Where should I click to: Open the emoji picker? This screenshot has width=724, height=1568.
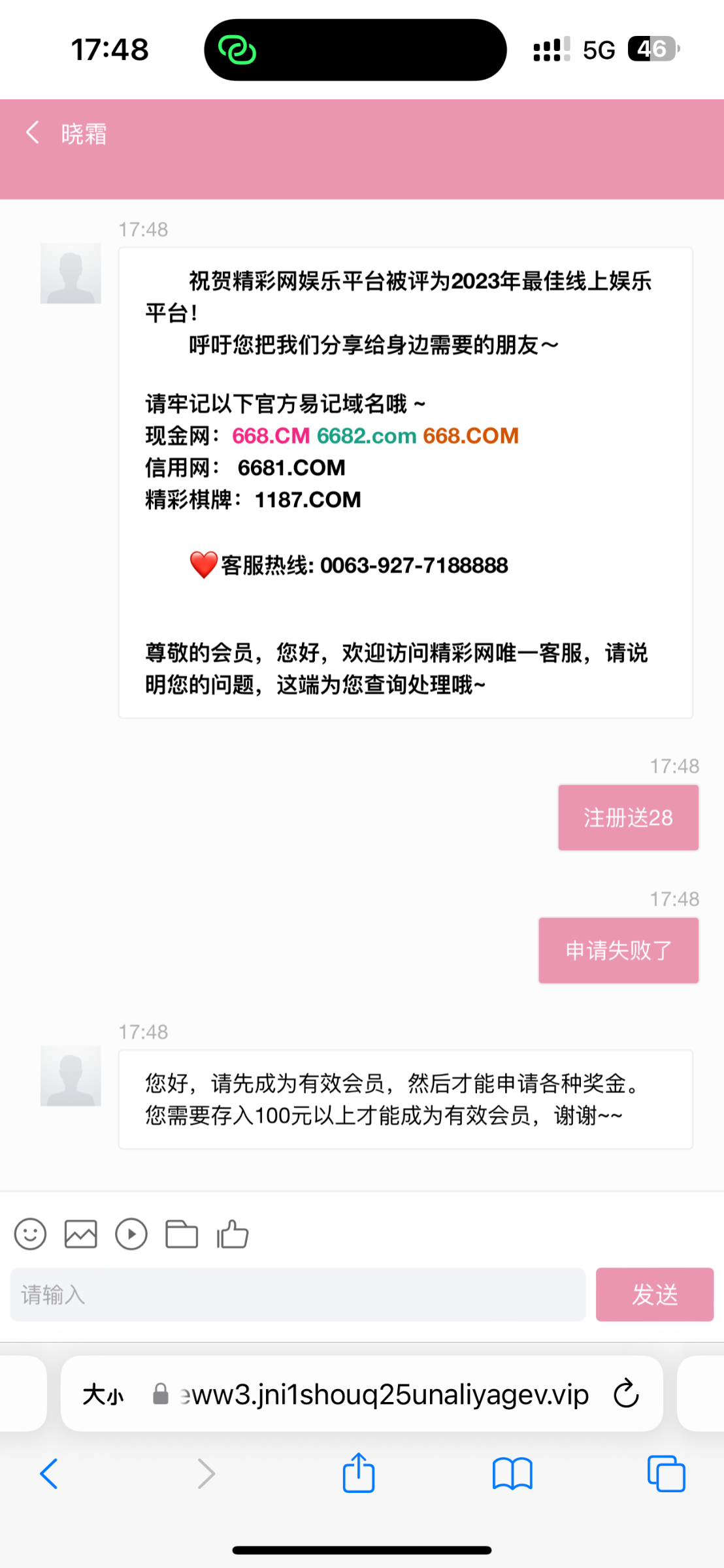(30, 1234)
